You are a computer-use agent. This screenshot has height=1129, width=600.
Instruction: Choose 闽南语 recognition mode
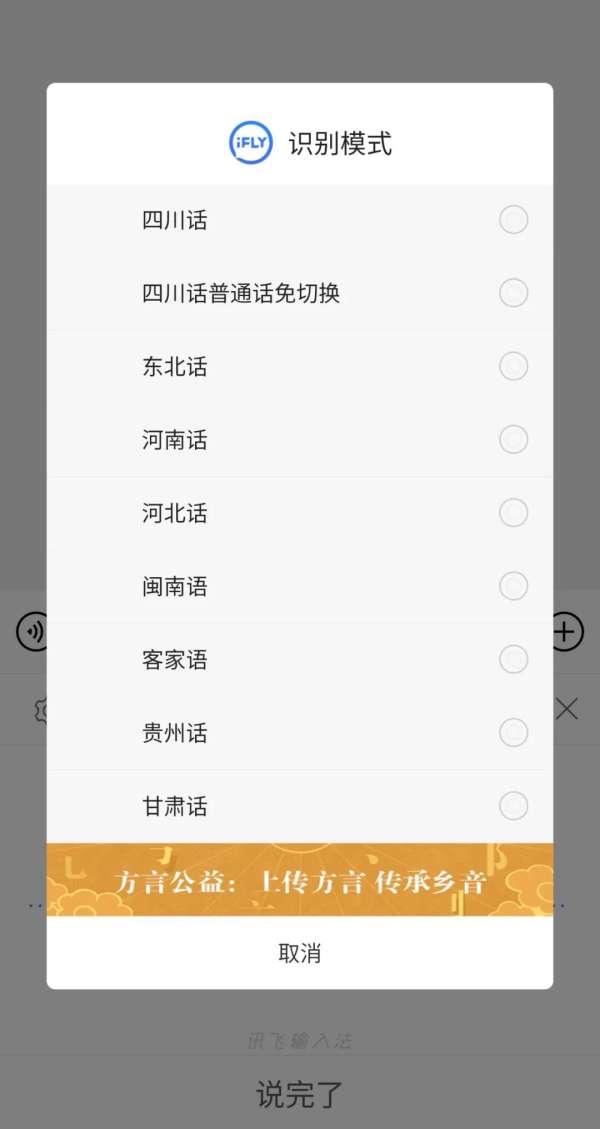[300, 586]
